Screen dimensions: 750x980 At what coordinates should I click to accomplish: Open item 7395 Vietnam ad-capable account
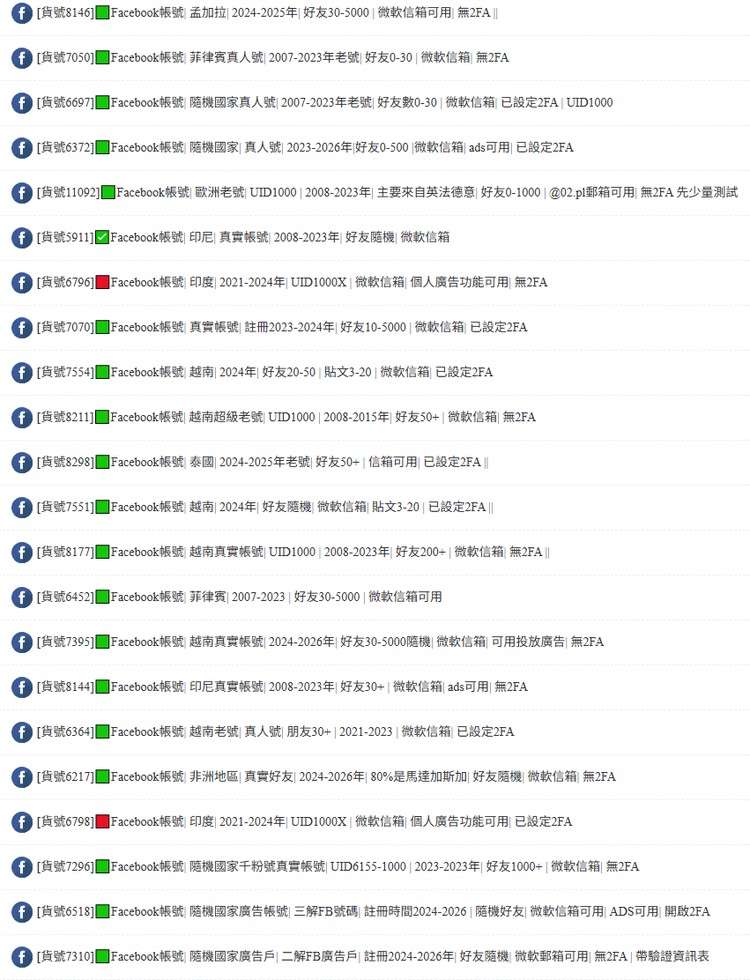click(320, 642)
